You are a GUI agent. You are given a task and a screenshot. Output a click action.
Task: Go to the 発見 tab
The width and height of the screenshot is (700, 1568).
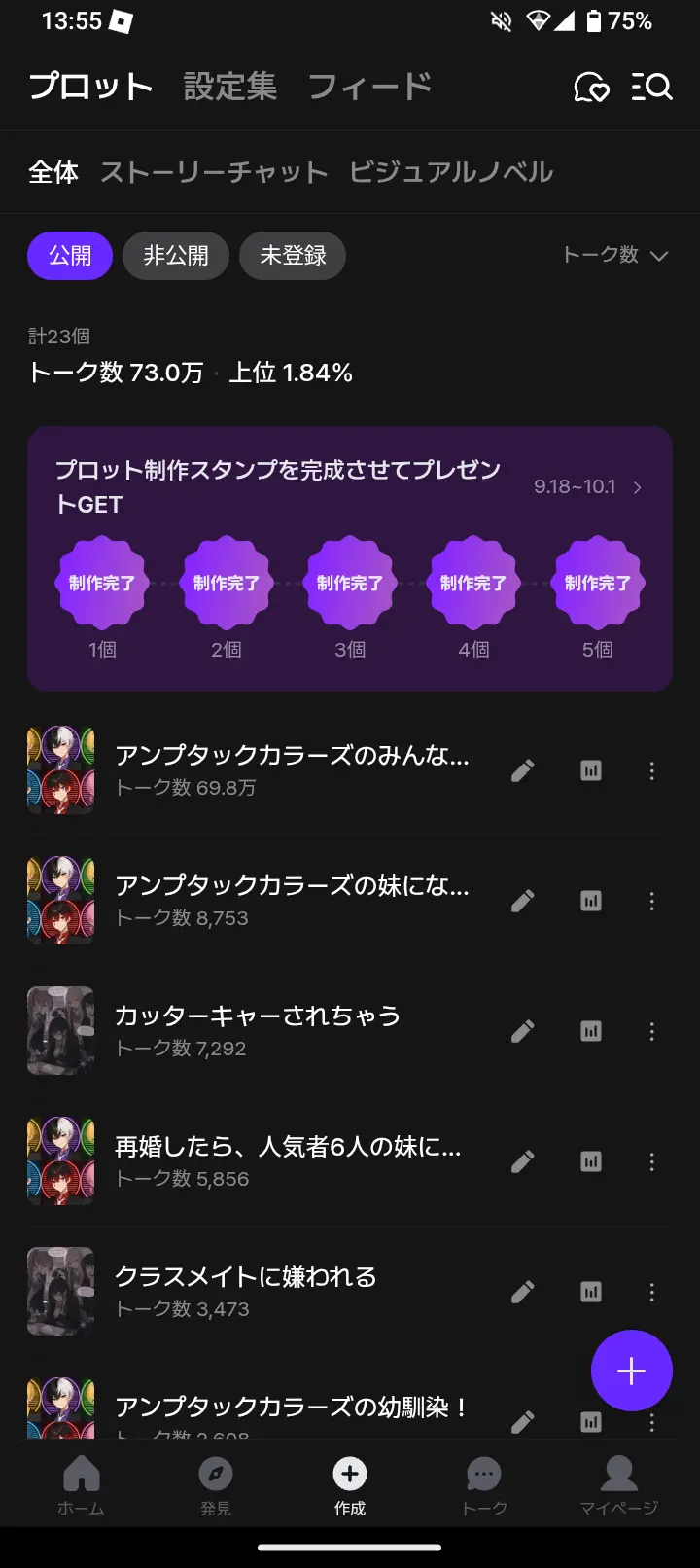click(x=215, y=1486)
